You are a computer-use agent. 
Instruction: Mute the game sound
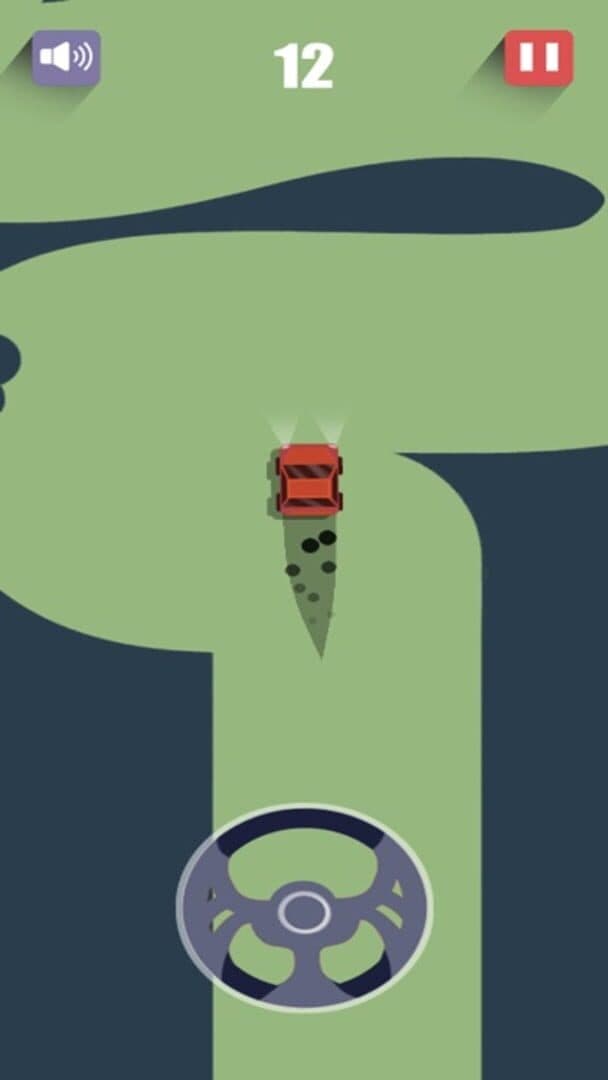tap(66, 58)
